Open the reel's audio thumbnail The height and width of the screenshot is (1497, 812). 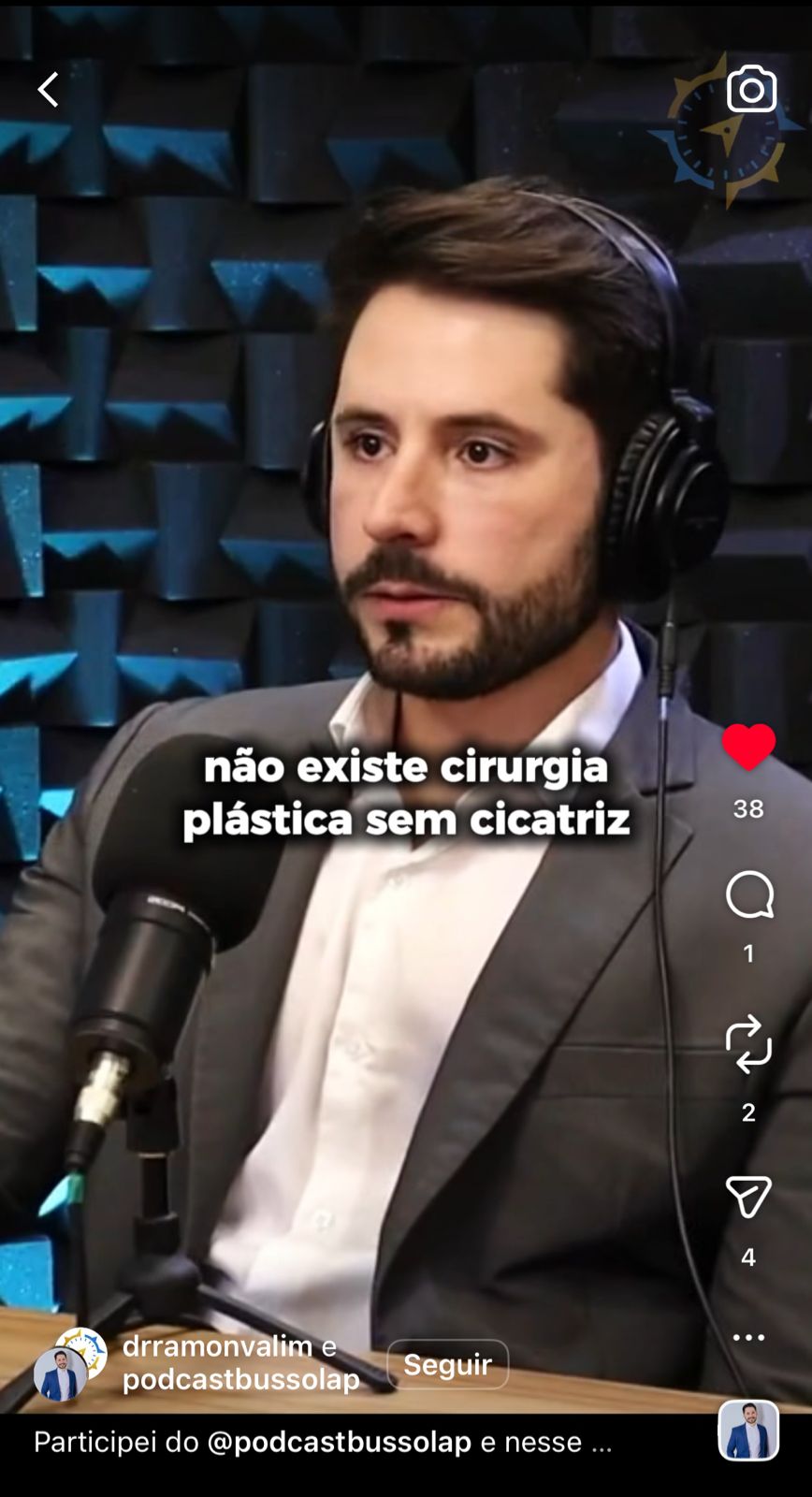pyautogui.click(x=748, y=1431)
